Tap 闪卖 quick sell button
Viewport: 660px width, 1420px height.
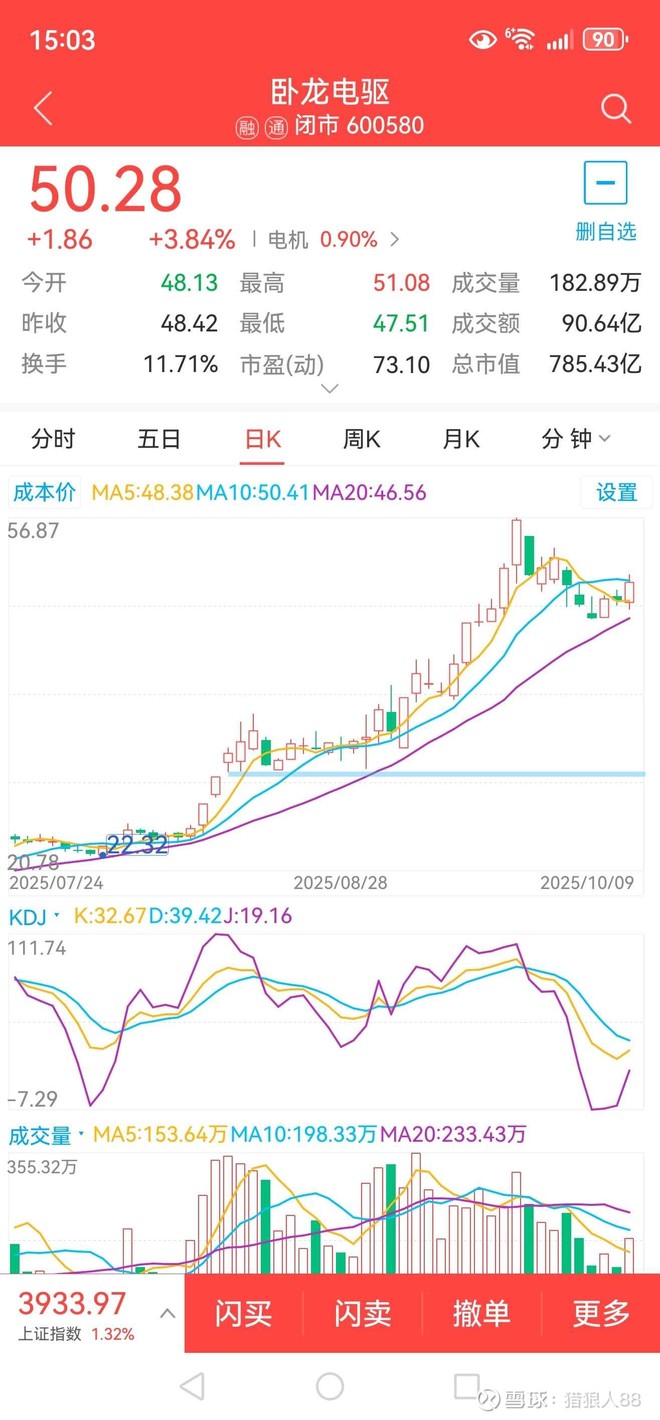(362, 1313)
